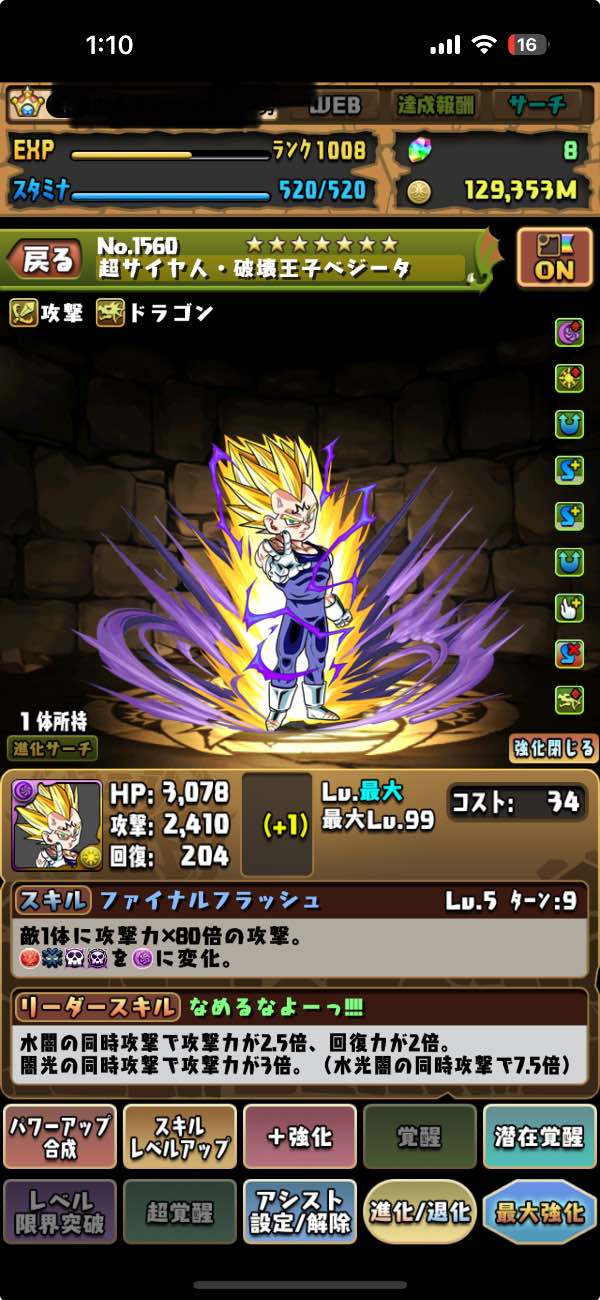This screenshot has height=1300, width=600.
Task: Tap 最大強化 max enhancement
Action: click(x=540, y=1211)
